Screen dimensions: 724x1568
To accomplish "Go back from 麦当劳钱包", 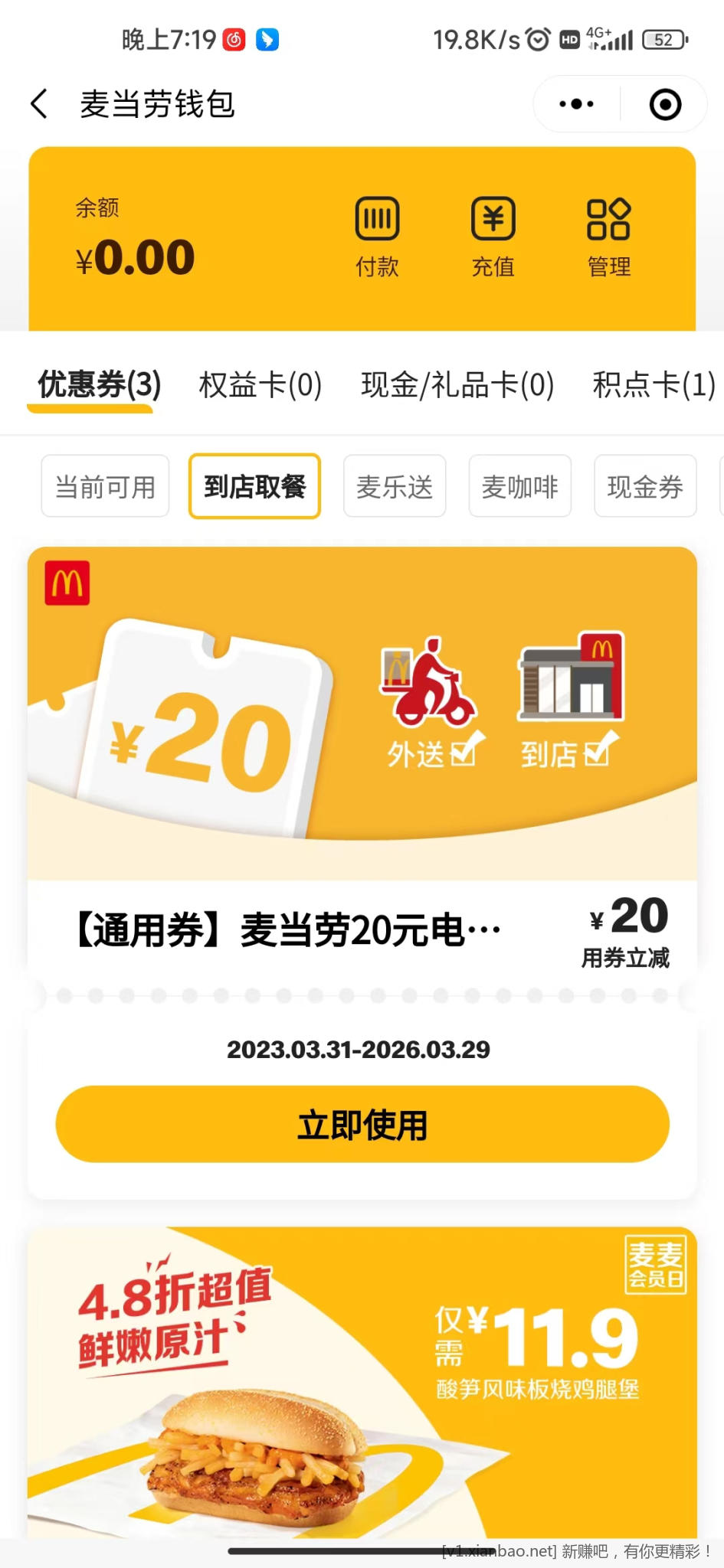I will (39, 104).
